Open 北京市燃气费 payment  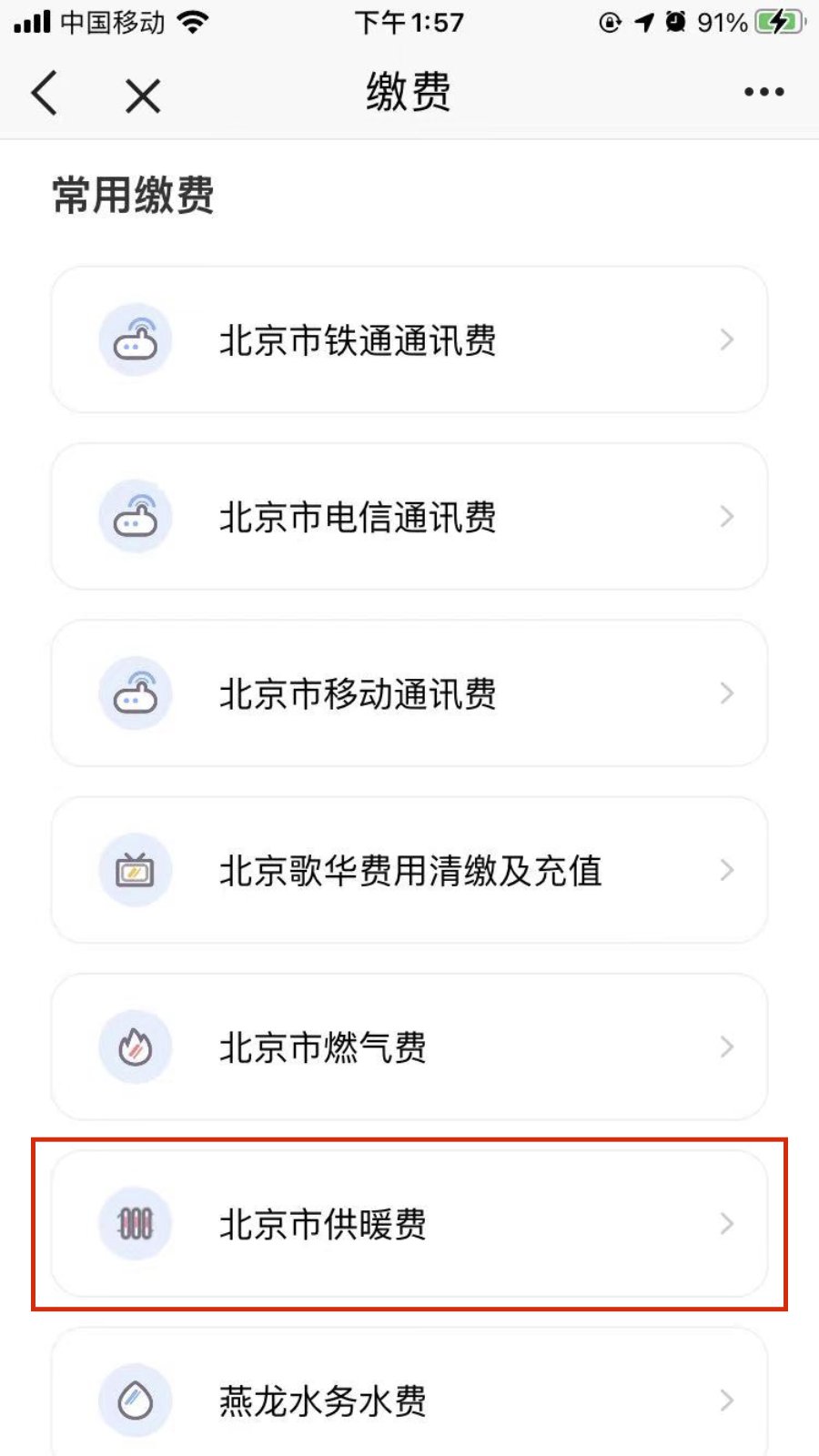tap(409, 1046)
